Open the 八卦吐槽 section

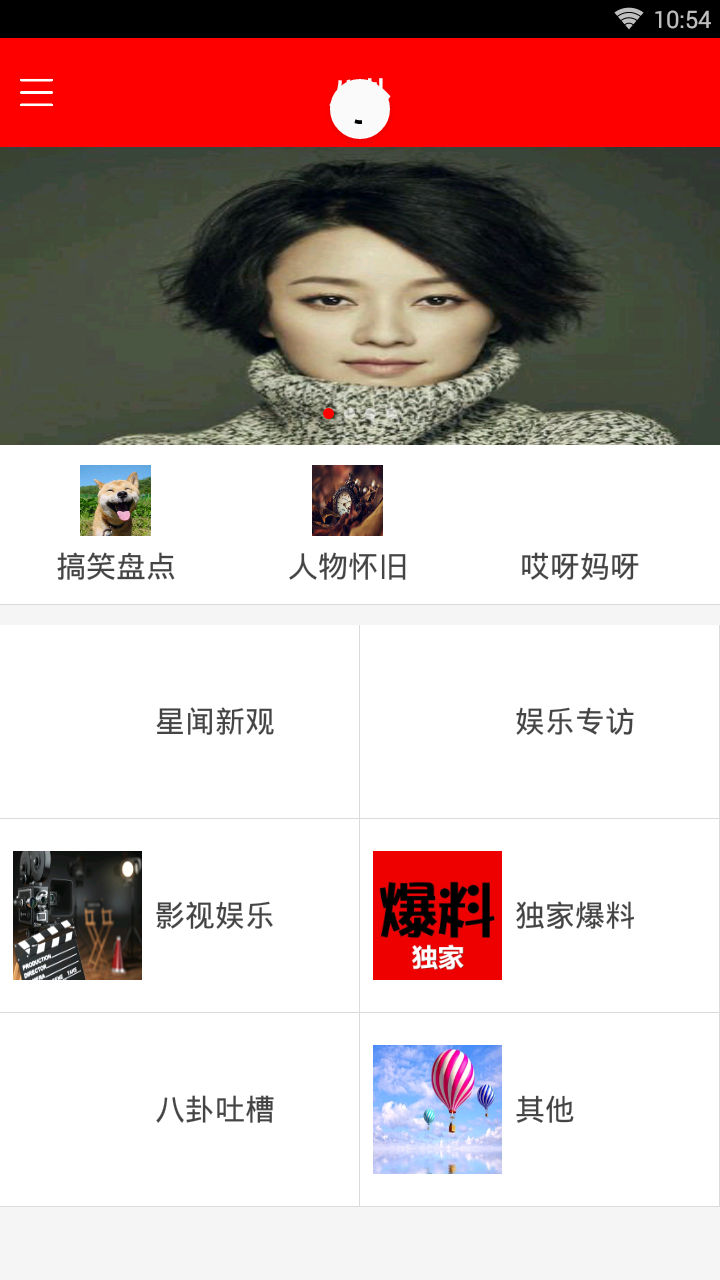213,1109
